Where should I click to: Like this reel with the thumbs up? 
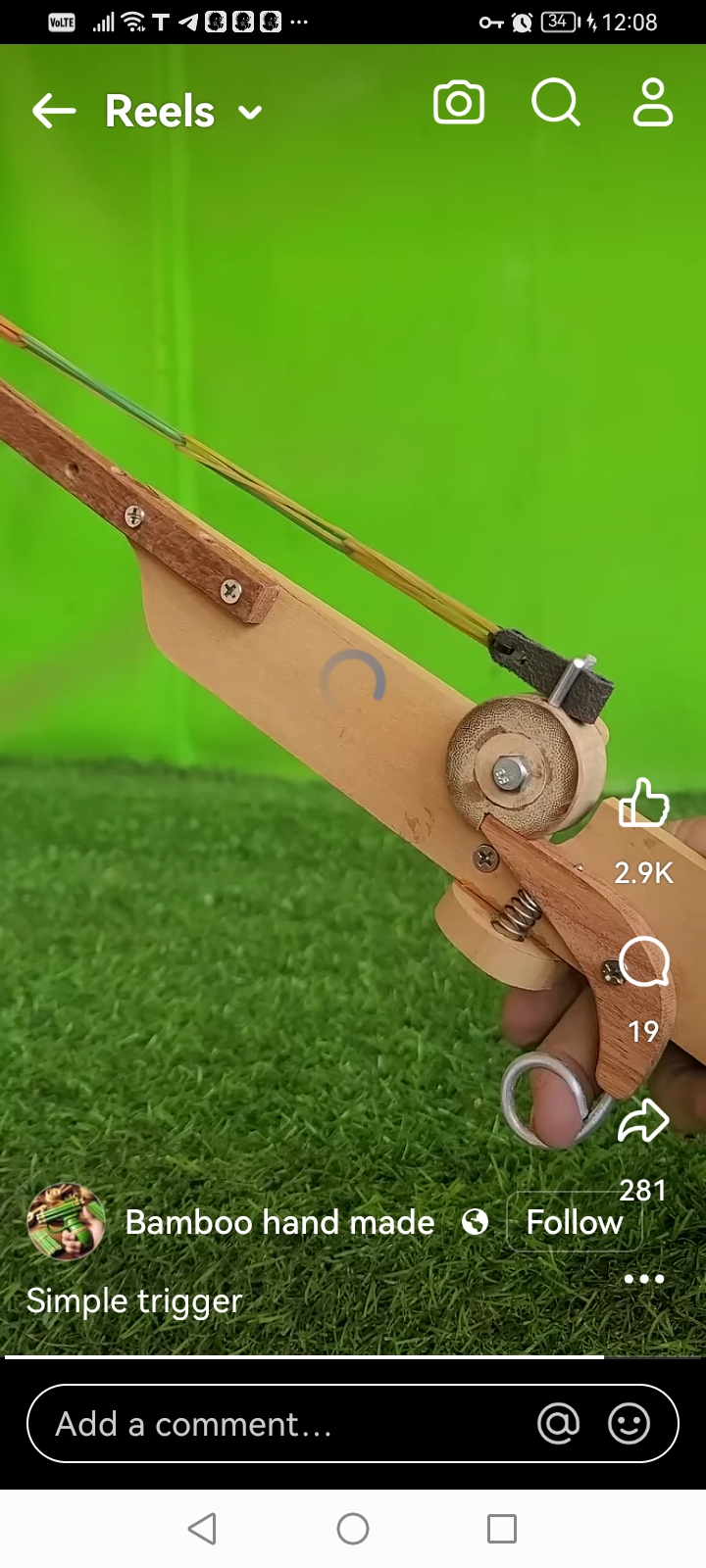coord(643,805)
